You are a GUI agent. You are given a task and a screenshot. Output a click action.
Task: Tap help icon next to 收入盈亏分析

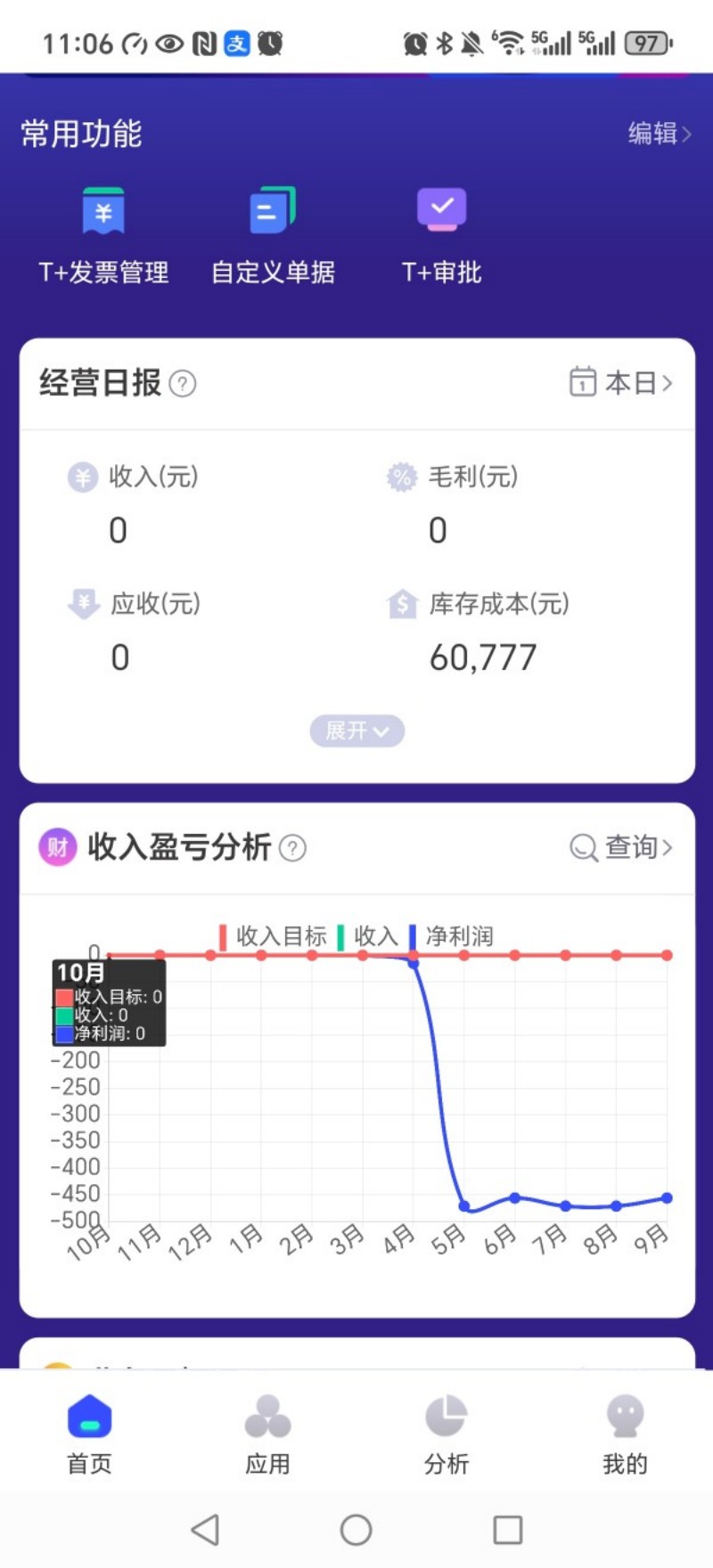(292, 848)
